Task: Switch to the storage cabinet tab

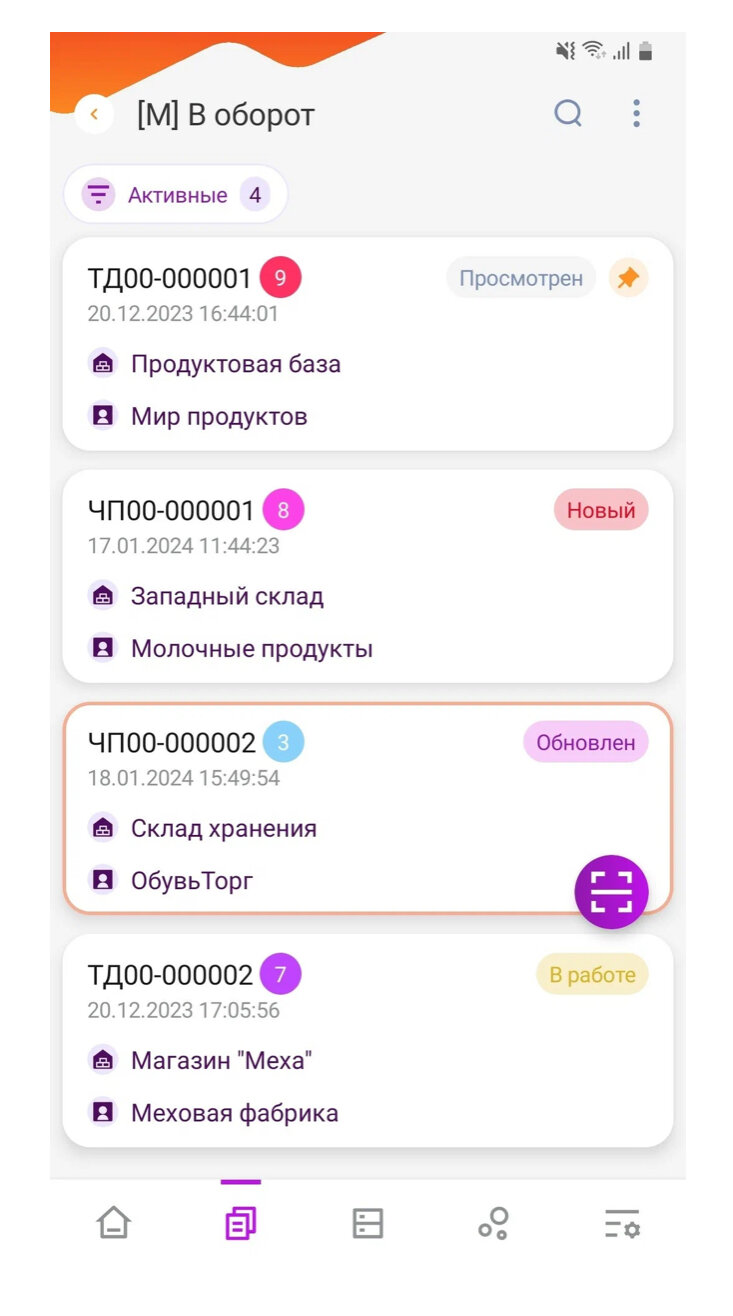Action: click(x=368, y=1222)
